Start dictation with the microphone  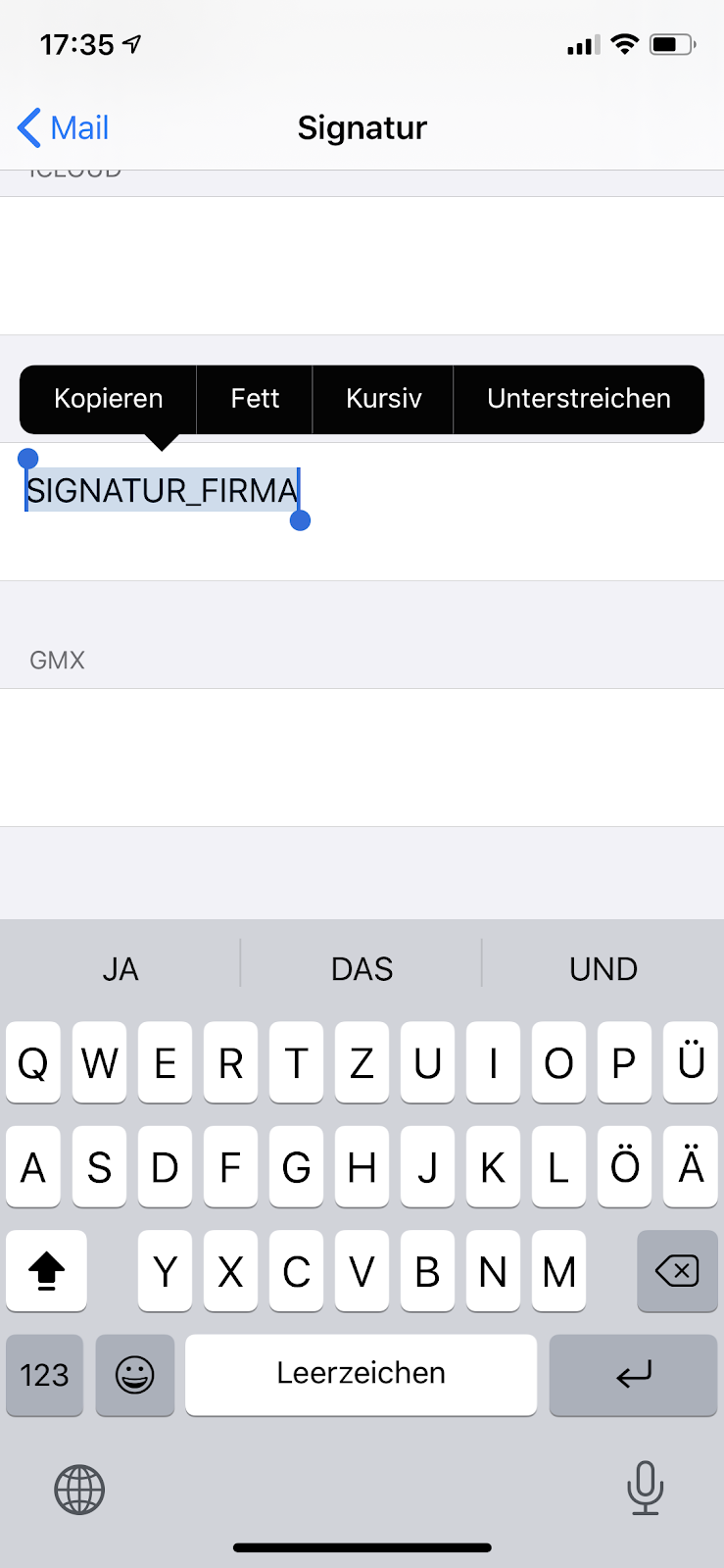click(645, 1488)
